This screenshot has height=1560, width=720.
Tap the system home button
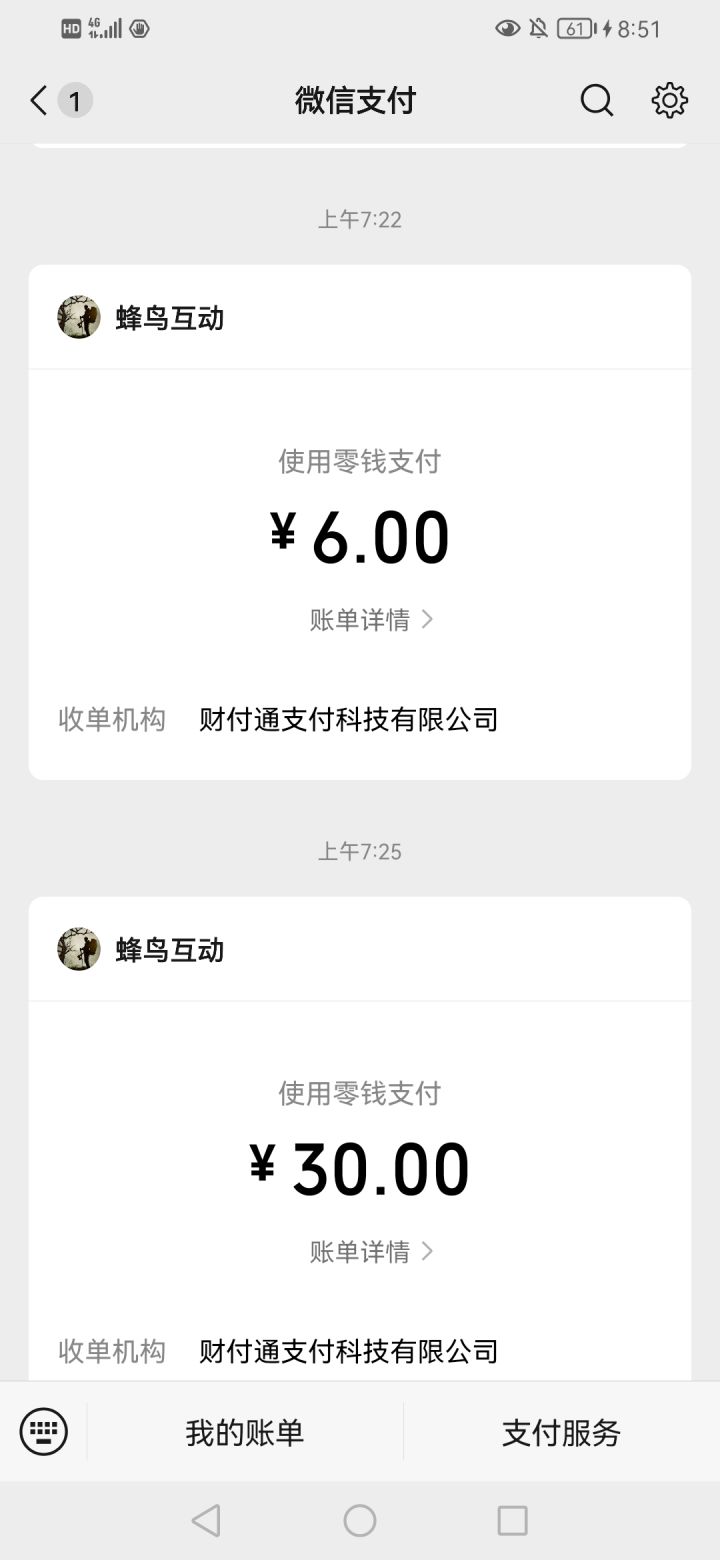pyautogui.click(x=360, y=1521)
